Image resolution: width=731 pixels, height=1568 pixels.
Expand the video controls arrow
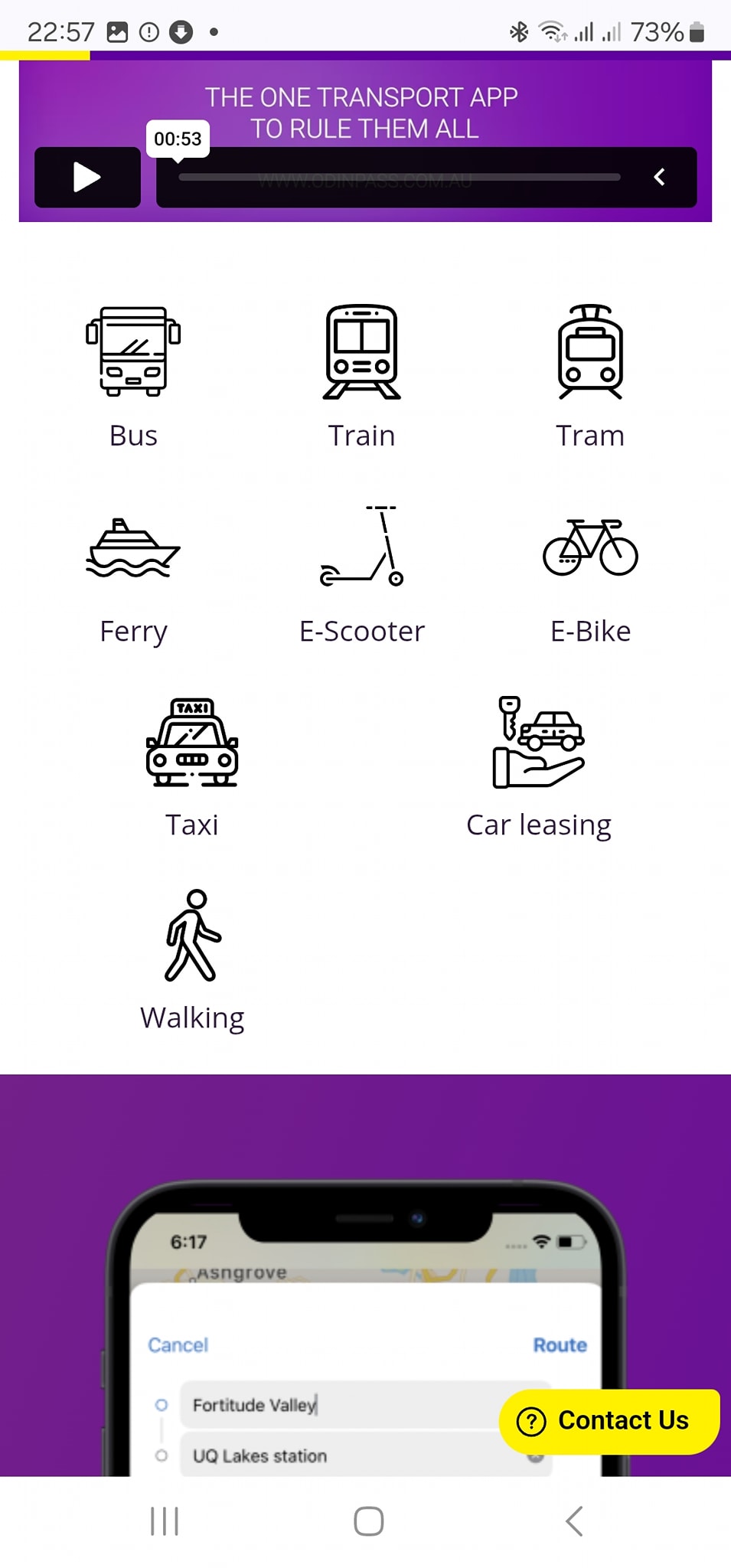point(659,178)
